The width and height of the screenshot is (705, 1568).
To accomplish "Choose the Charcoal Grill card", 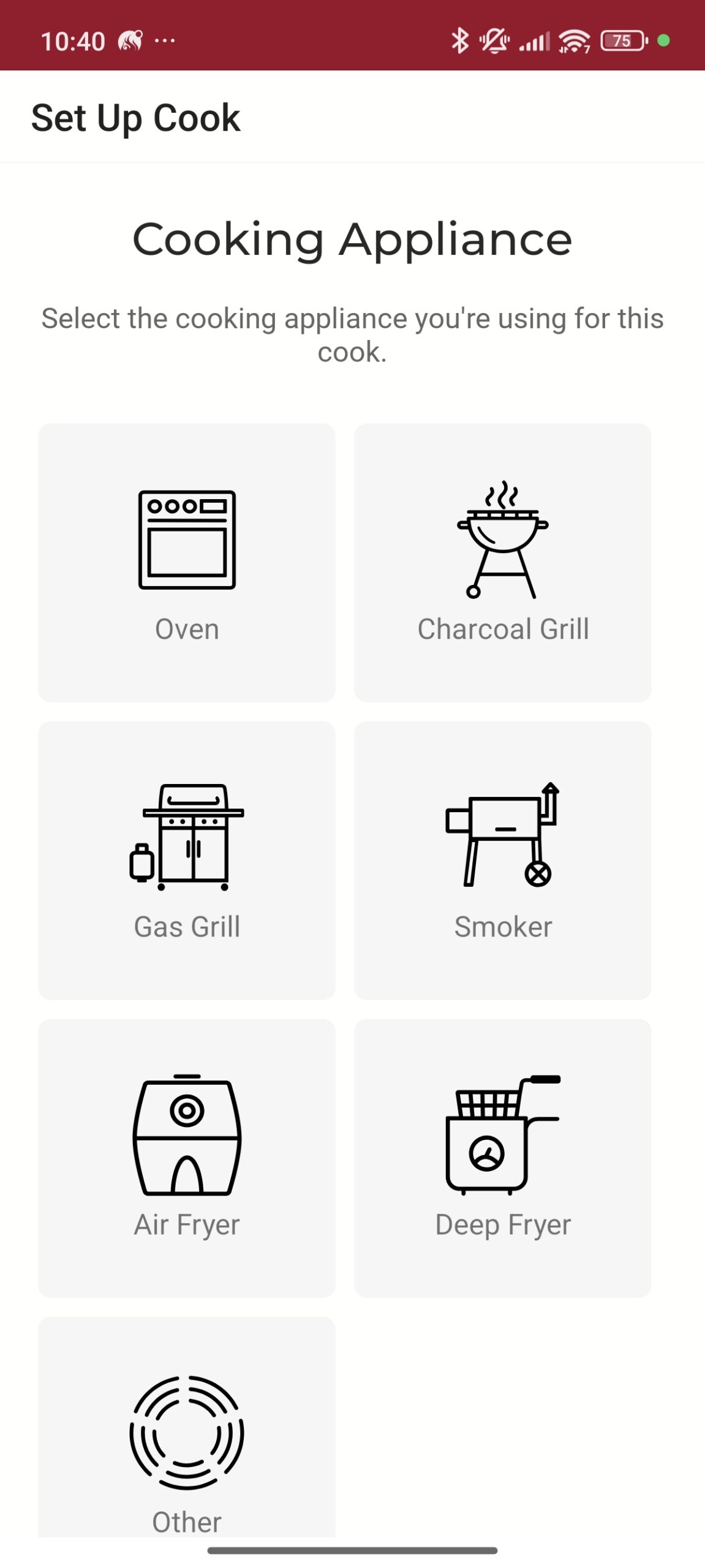I will tap(502, 562).
